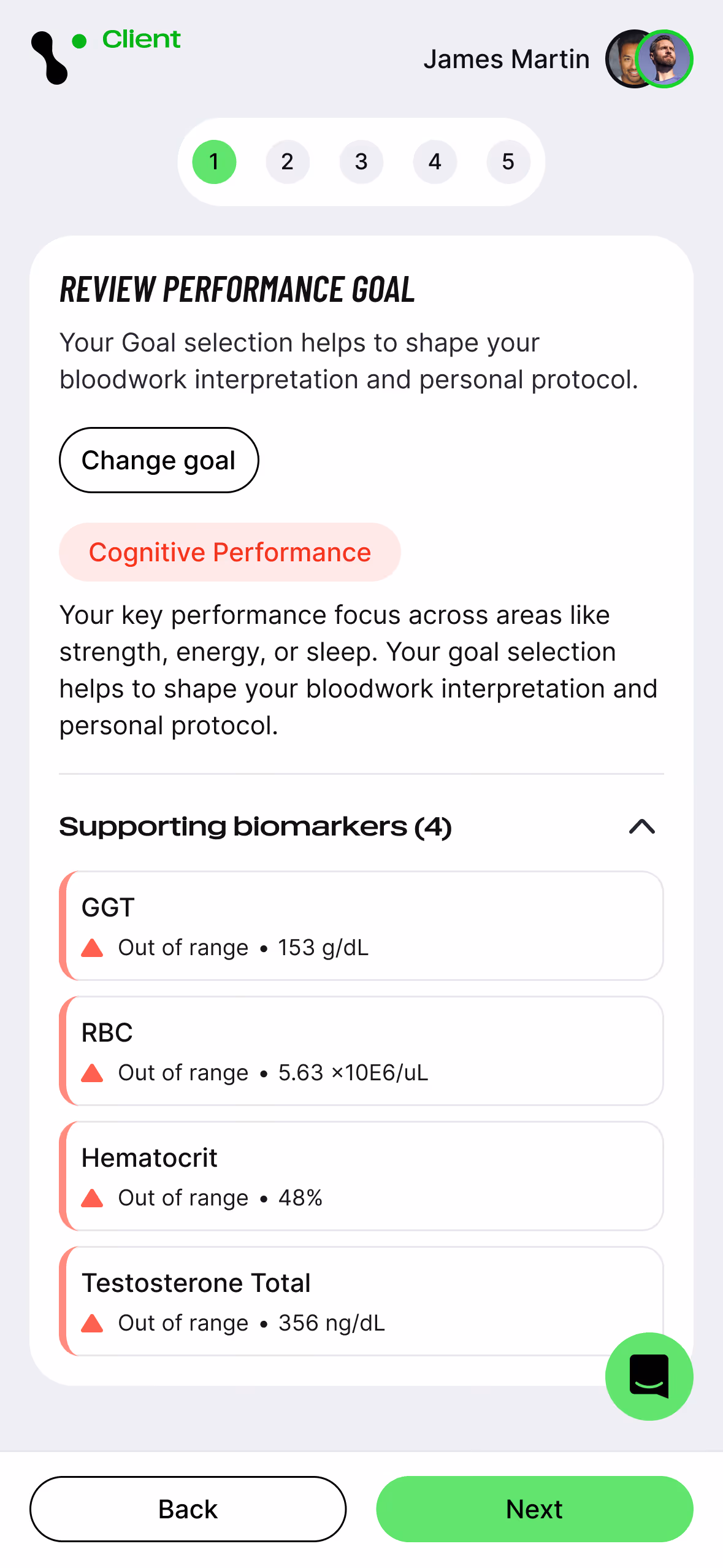The width and height of the screenshot is (723, 1568).
Task: Go to step 4
Action: pyautogui.click(x=435, y=162)
